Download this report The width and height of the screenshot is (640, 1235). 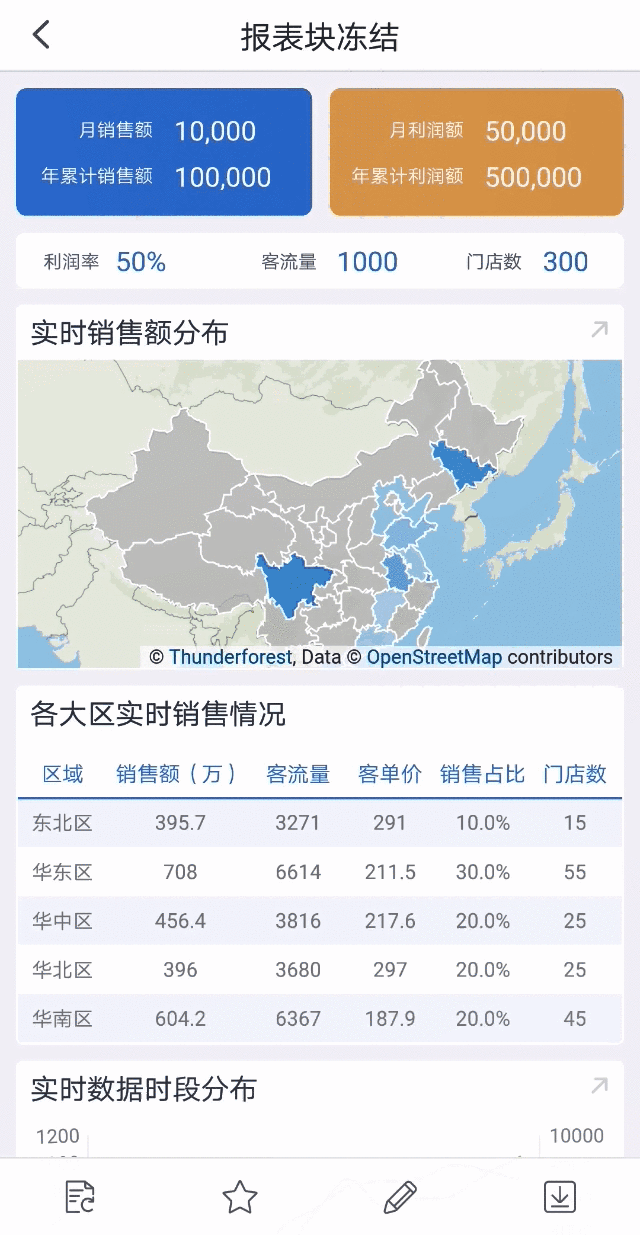tap(559, 1196)
